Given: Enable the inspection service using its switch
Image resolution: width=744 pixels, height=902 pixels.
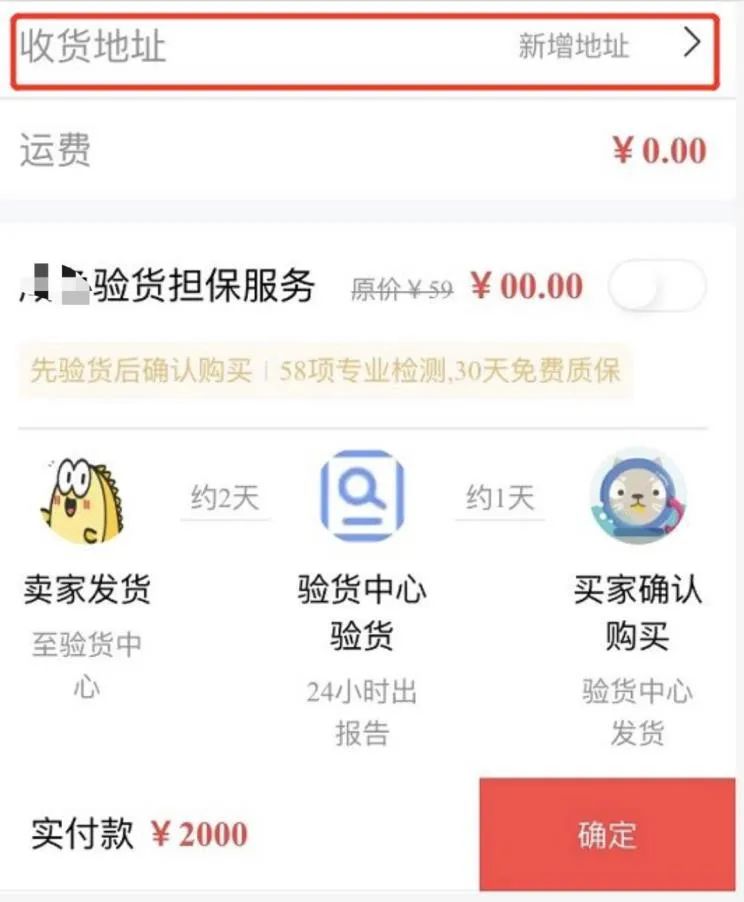Looking at the screenshot, I should coord(657,285).
